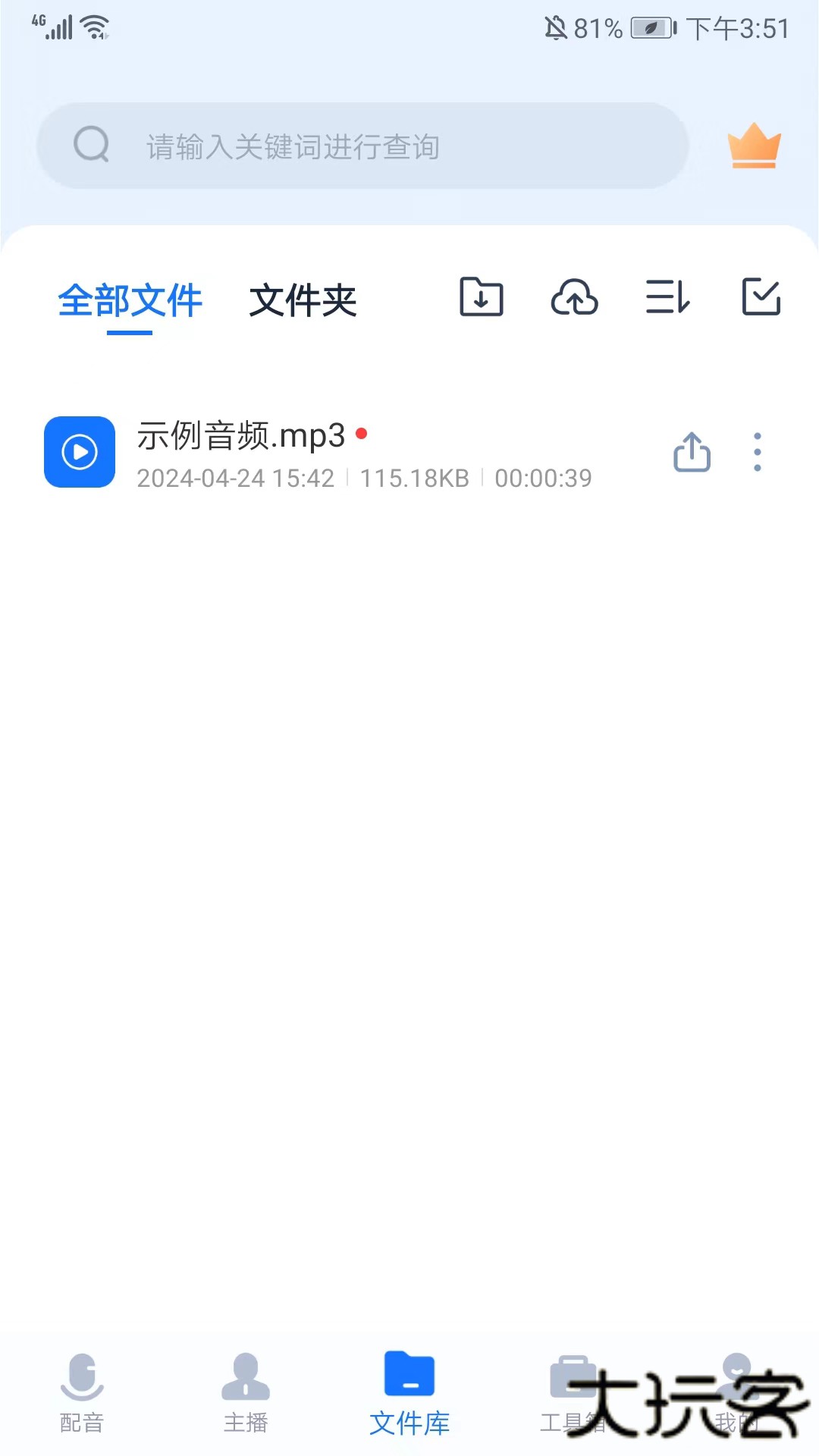Open the VIP crown icon
The image size is (819, 1456).
click(754, 145)
